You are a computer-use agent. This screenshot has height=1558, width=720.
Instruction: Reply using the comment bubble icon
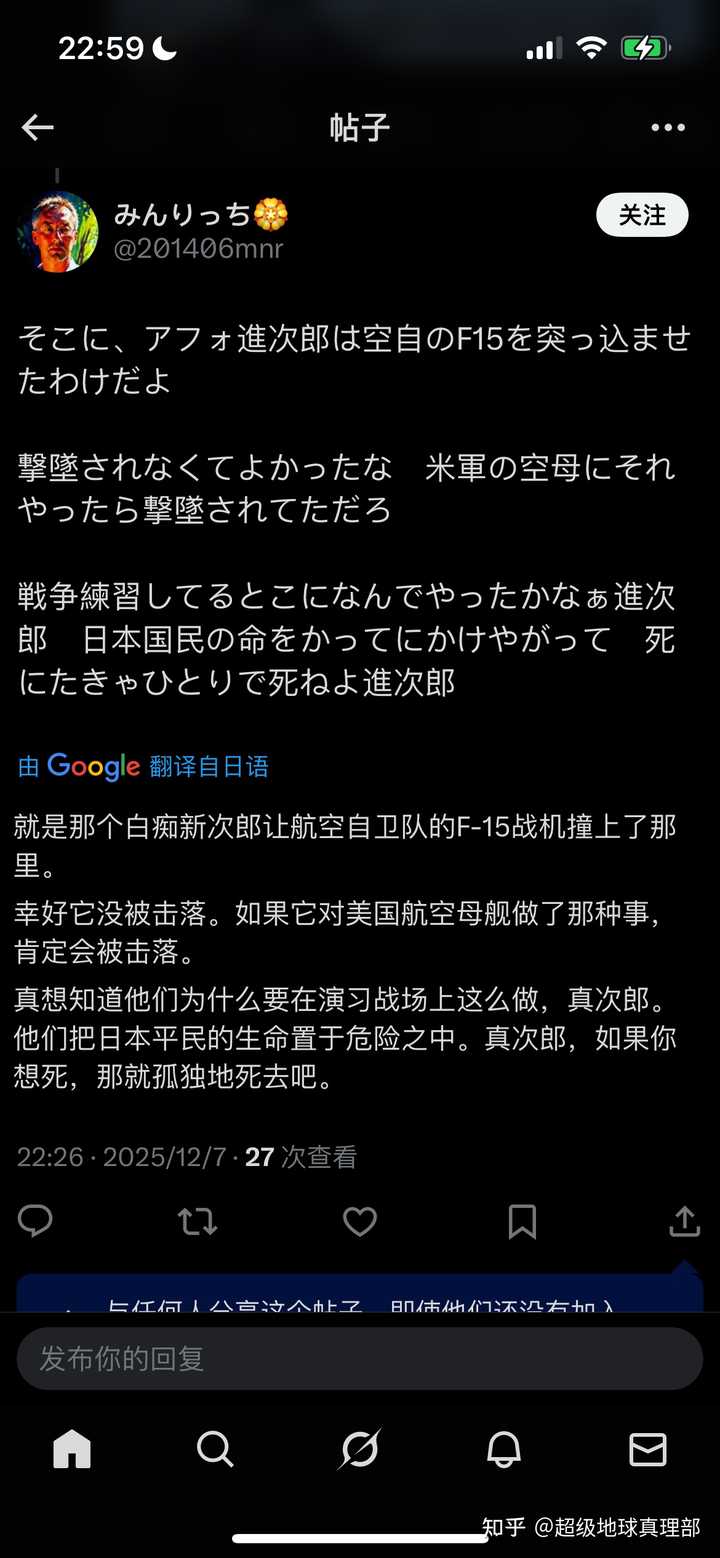click(x=36, y=1221)
